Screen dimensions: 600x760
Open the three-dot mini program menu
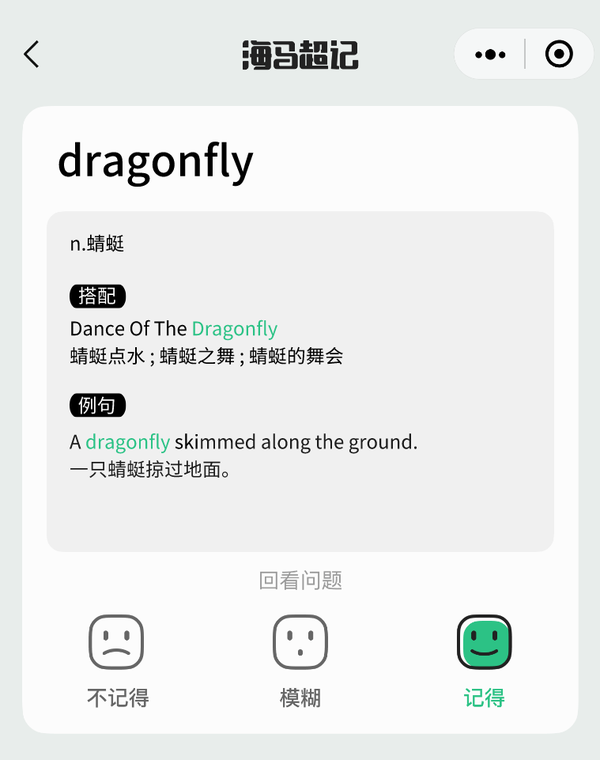(490, 54)
